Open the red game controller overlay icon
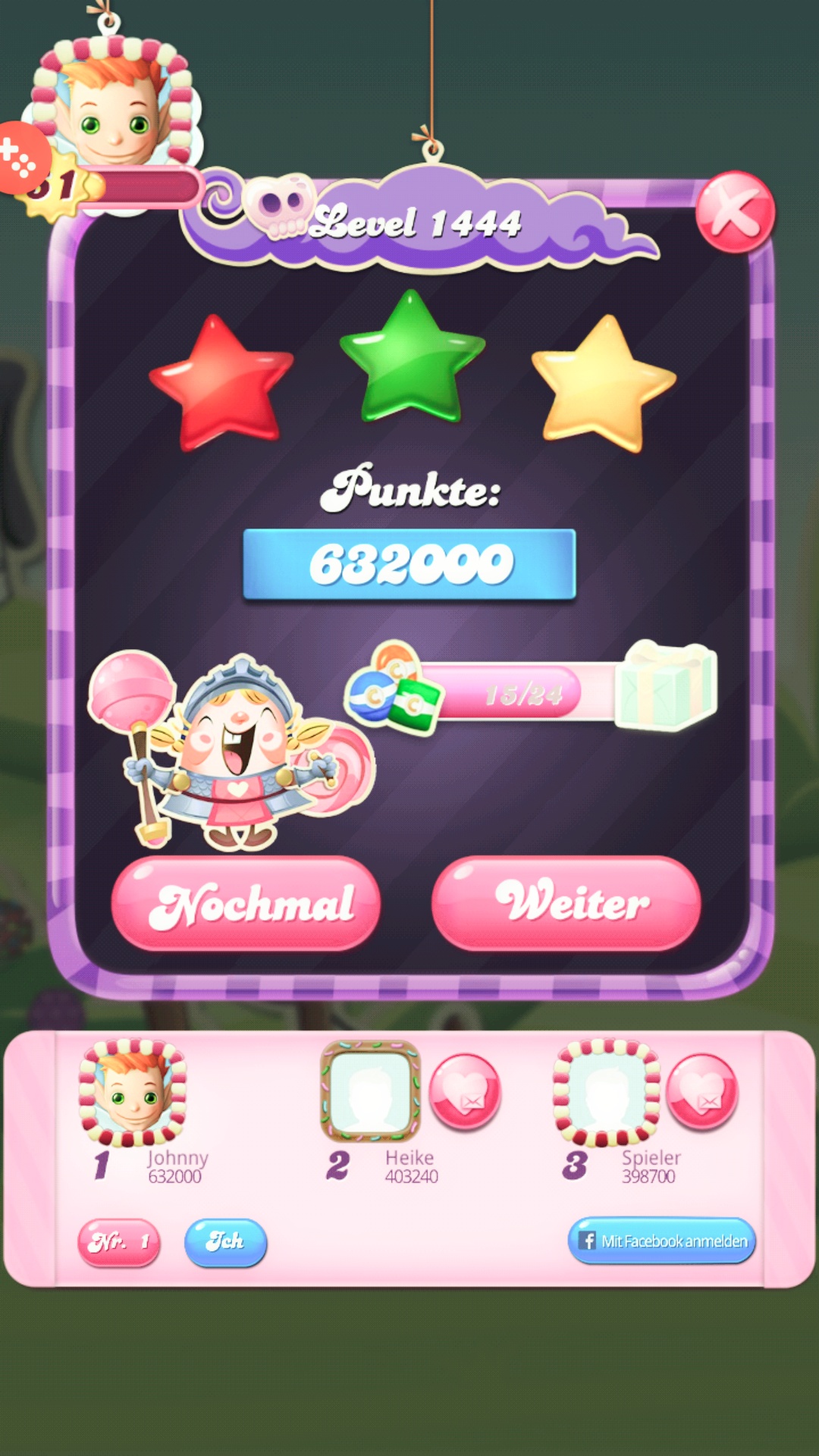Viewport: 819px width, 1456px height. (x=20, y=158)
